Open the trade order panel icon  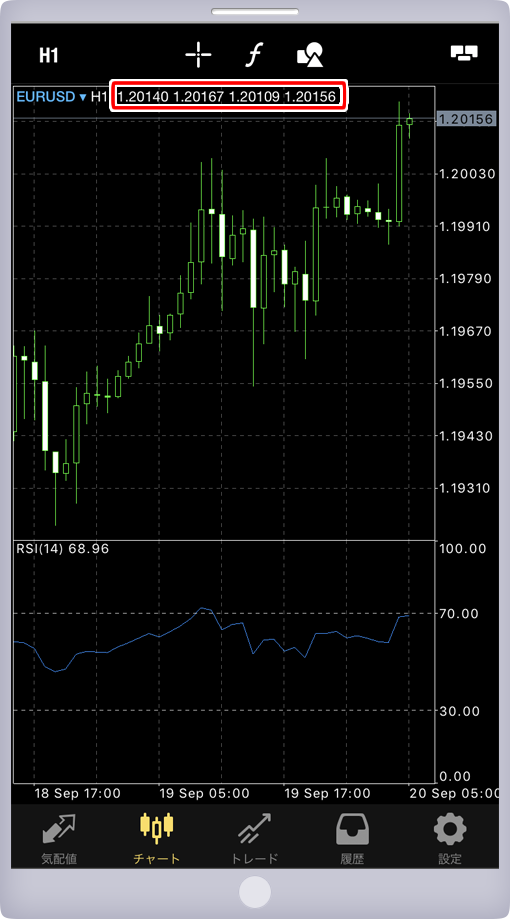tap(464, 53)
